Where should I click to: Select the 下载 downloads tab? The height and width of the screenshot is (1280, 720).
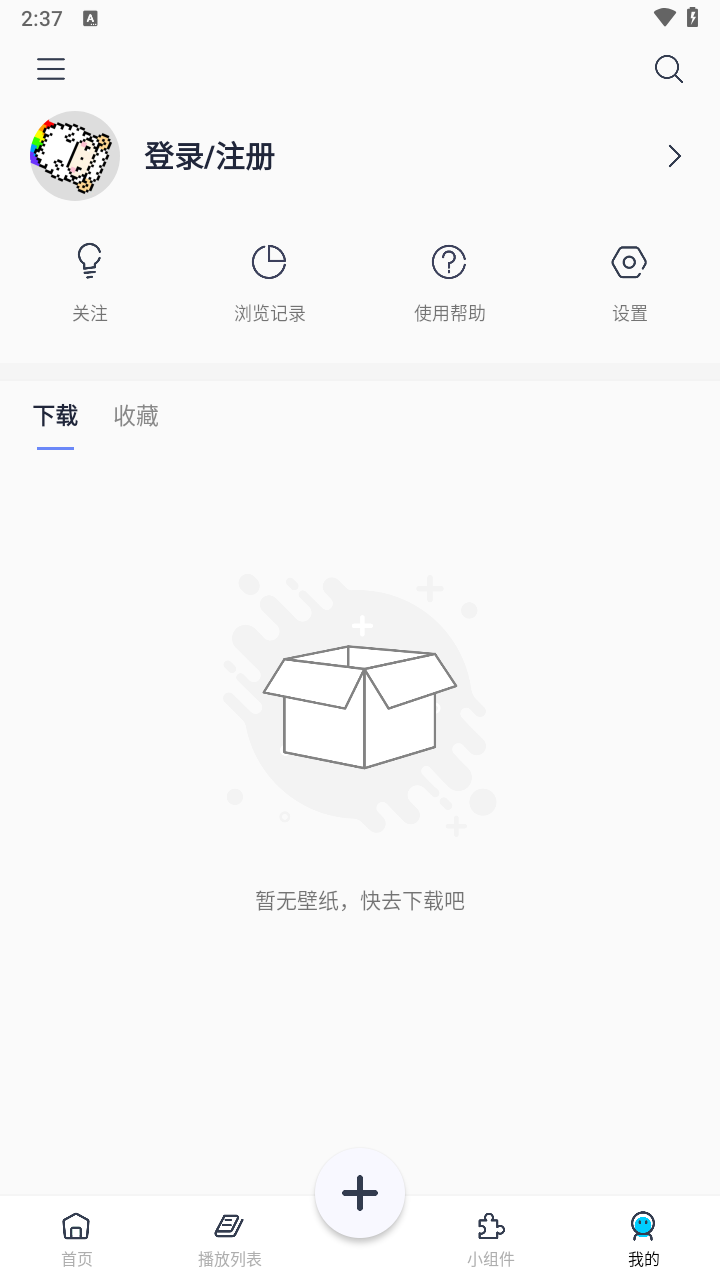[x=55, y=416]
